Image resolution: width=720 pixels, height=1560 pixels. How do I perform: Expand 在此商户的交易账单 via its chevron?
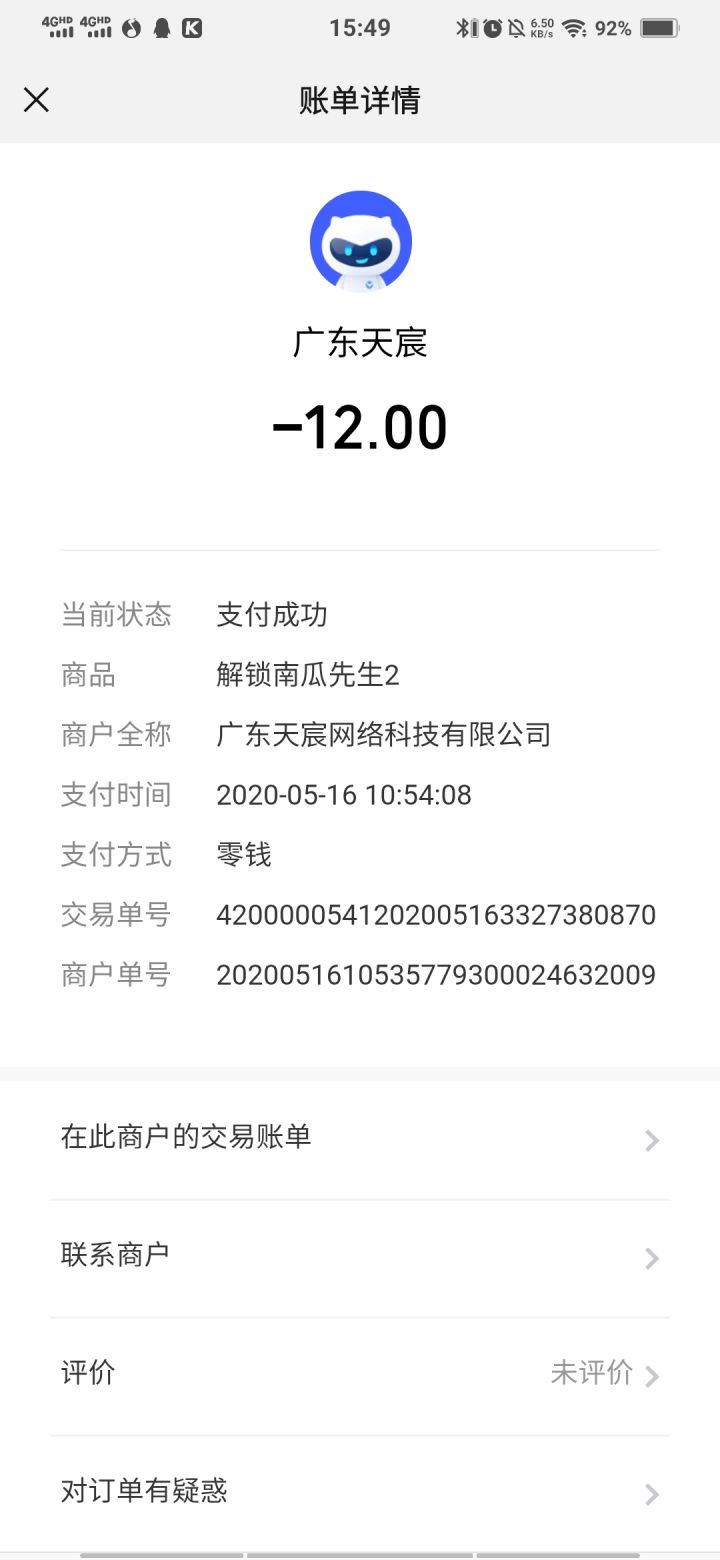pos(651,1141)
